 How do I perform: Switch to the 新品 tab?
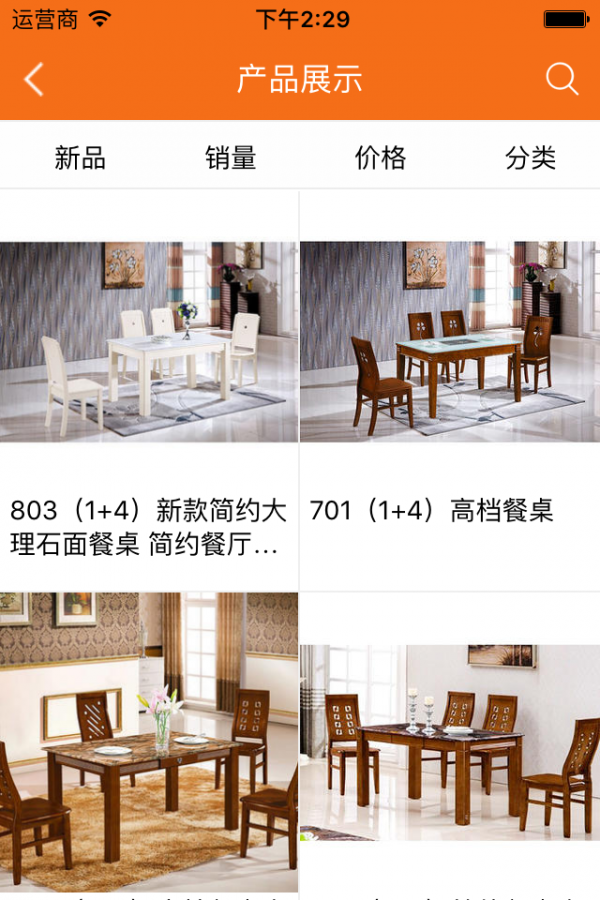pos(80,157)
